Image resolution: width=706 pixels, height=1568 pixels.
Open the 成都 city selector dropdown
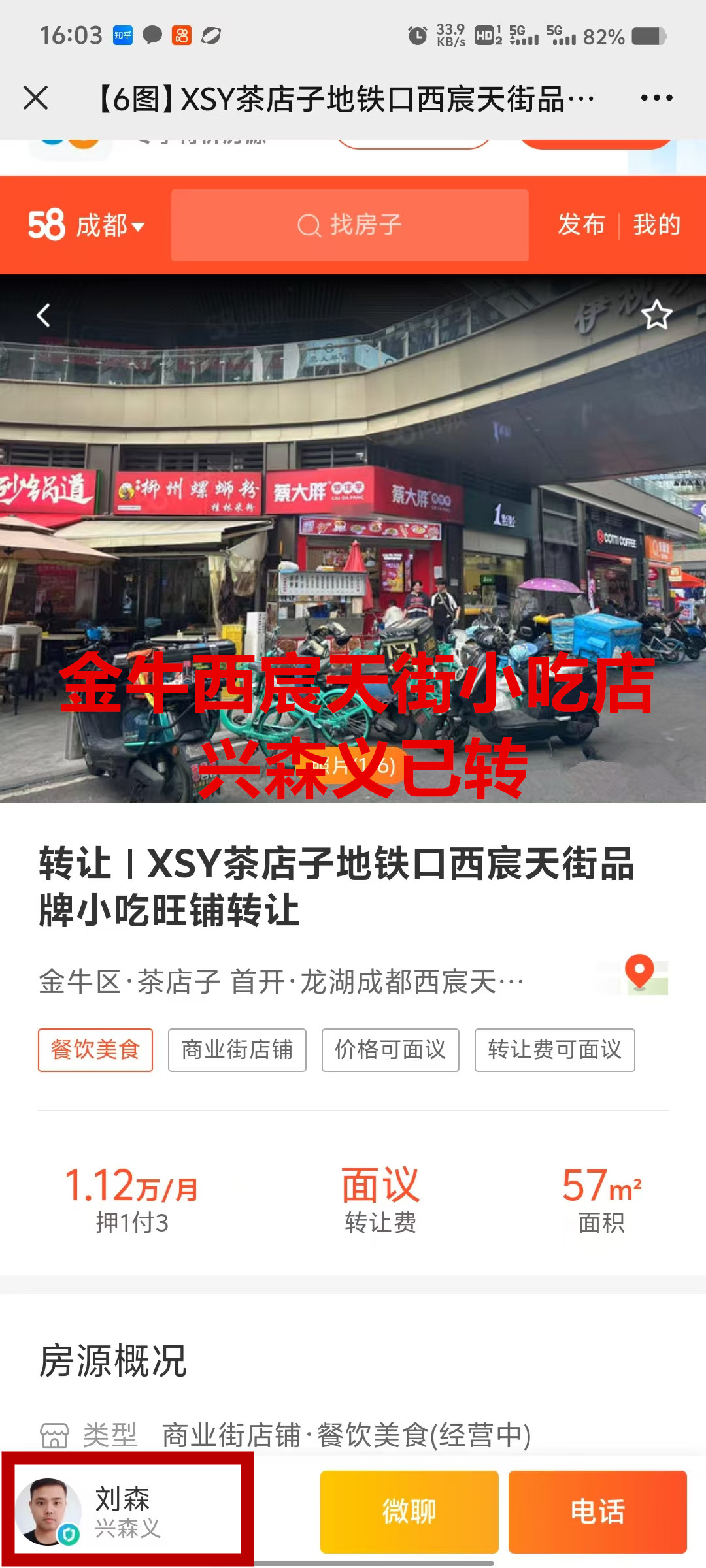(110, 226)
